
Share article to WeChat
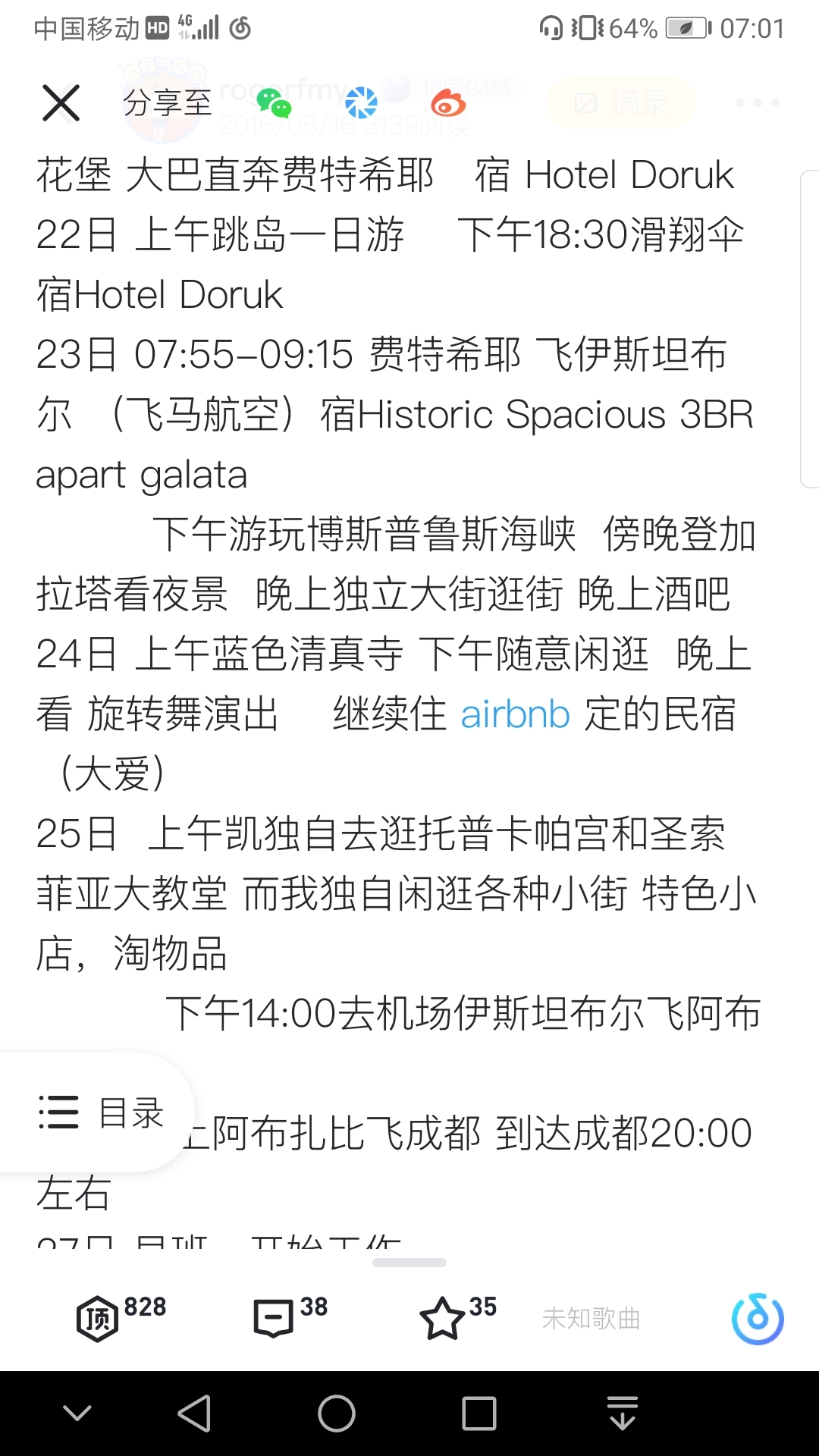[273, 103]
